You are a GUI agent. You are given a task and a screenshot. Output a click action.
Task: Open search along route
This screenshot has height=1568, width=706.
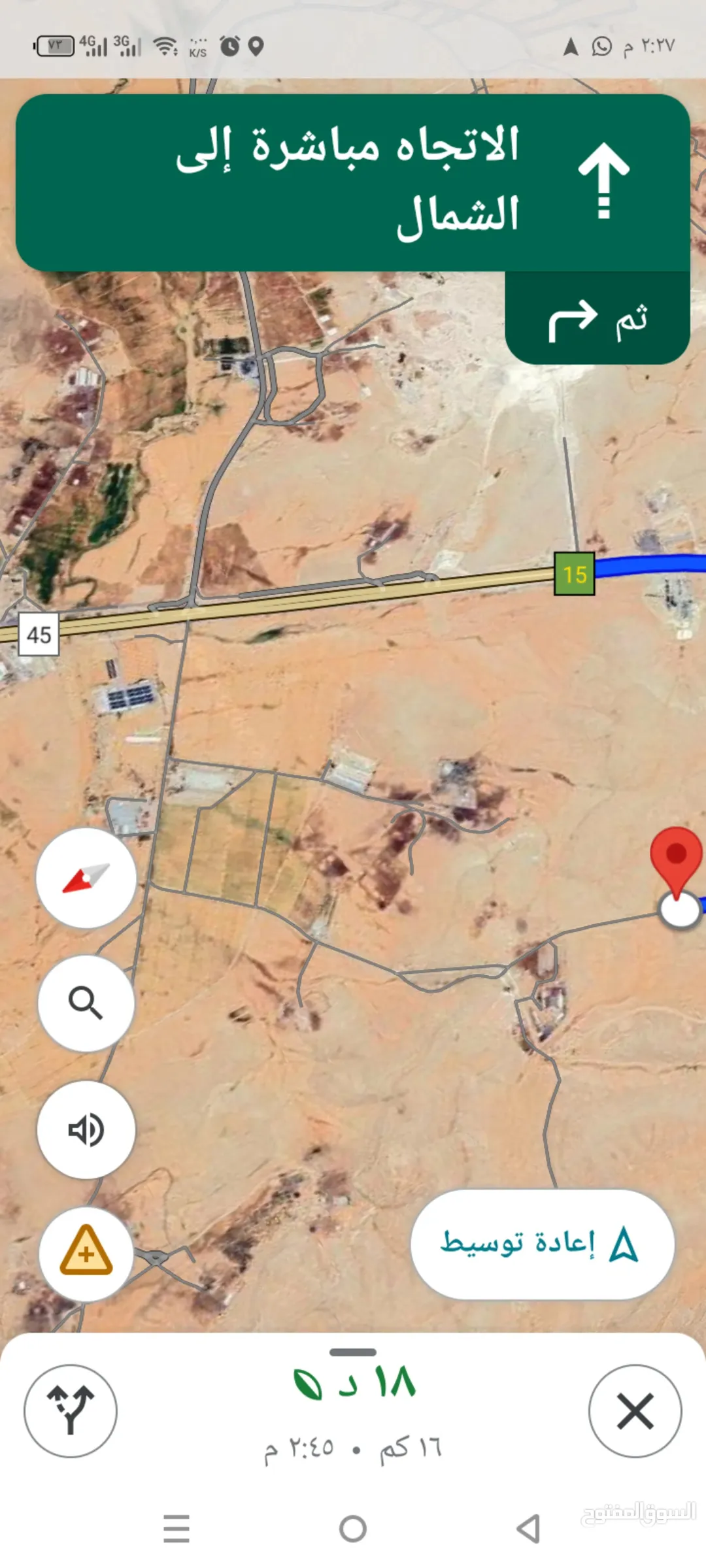(86, 1003)
